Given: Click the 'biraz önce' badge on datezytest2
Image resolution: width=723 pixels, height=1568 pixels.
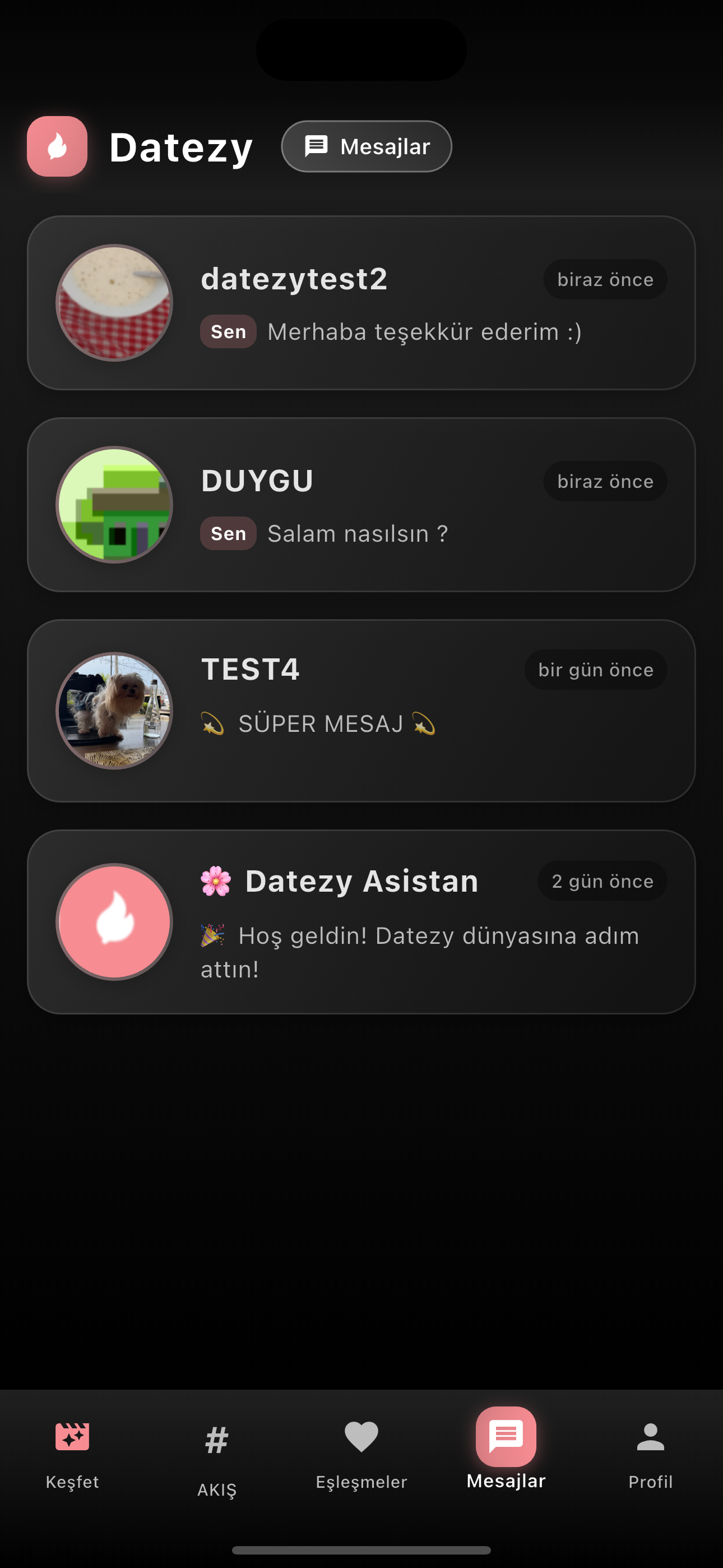Looking at the screenshot, I should click(x=604, y=279).
